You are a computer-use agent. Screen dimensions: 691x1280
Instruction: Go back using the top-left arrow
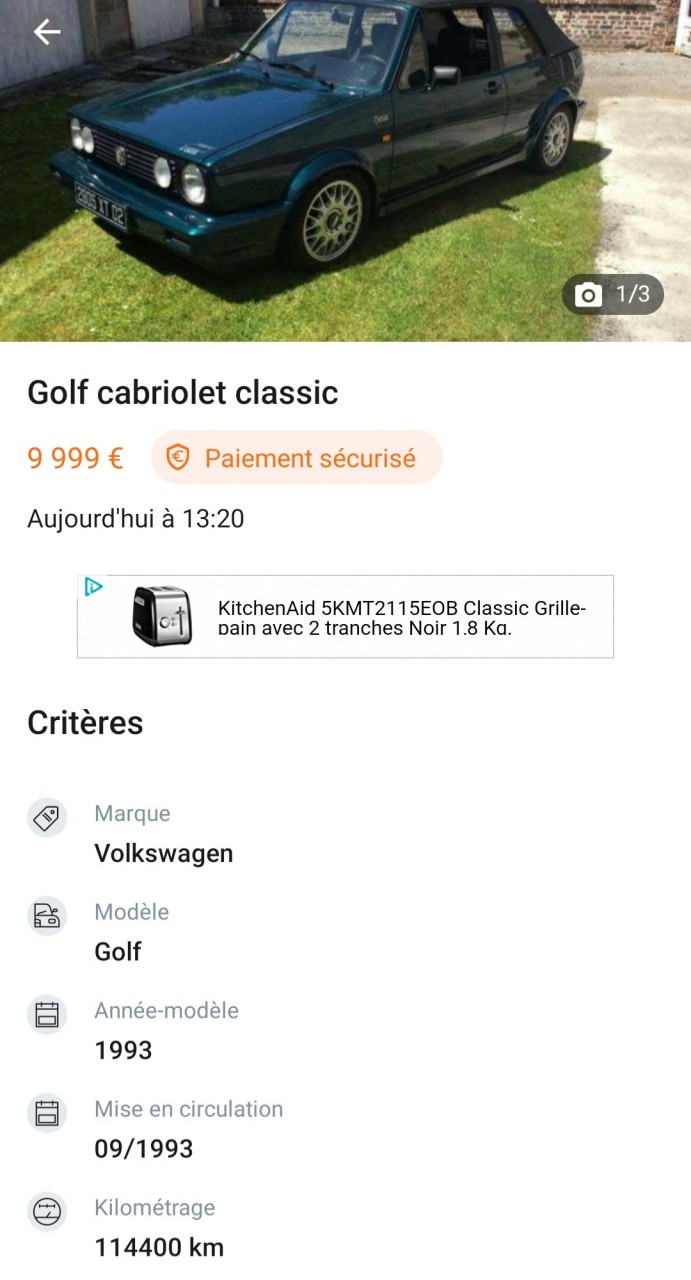click(47, 32)
